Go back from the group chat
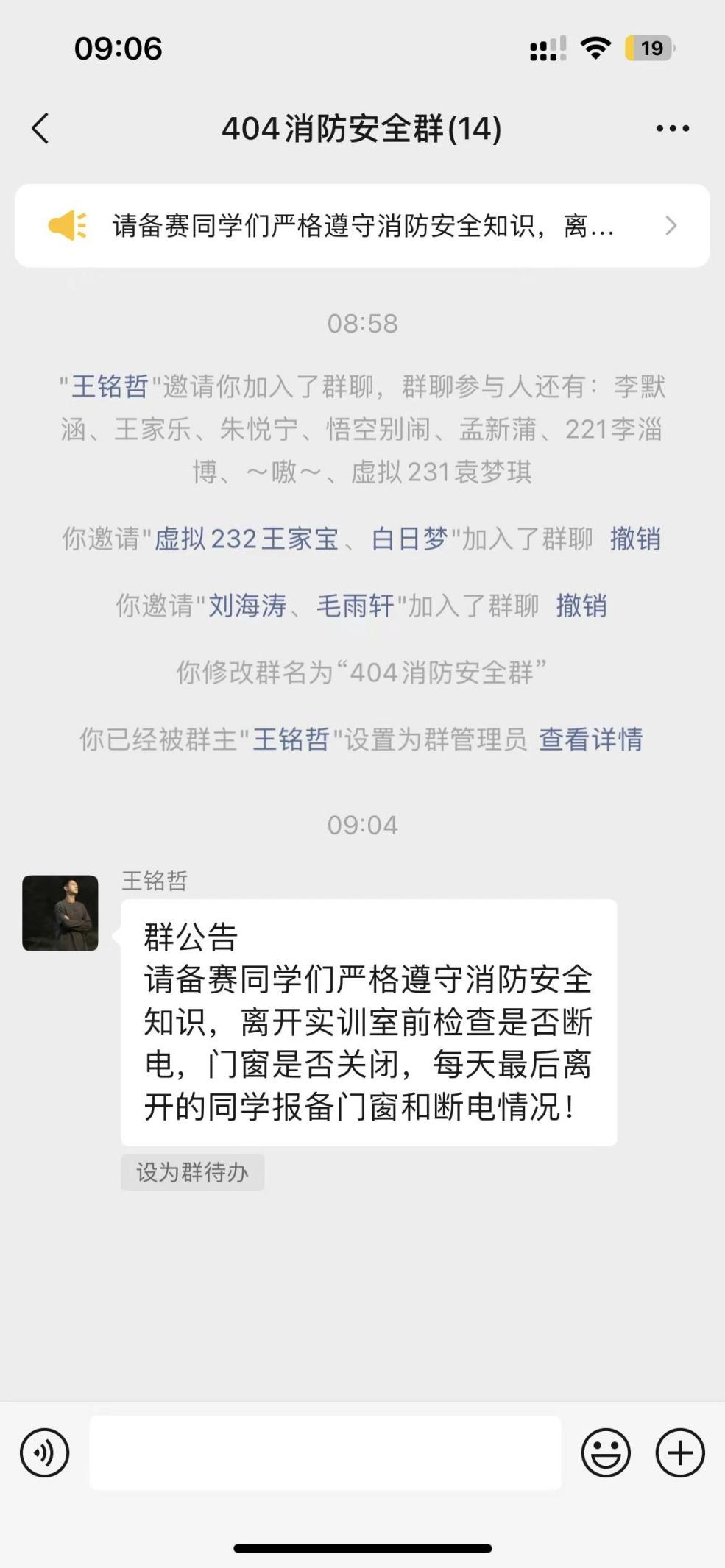Viewport: 725px width, 1568px height. click(41, 129)
